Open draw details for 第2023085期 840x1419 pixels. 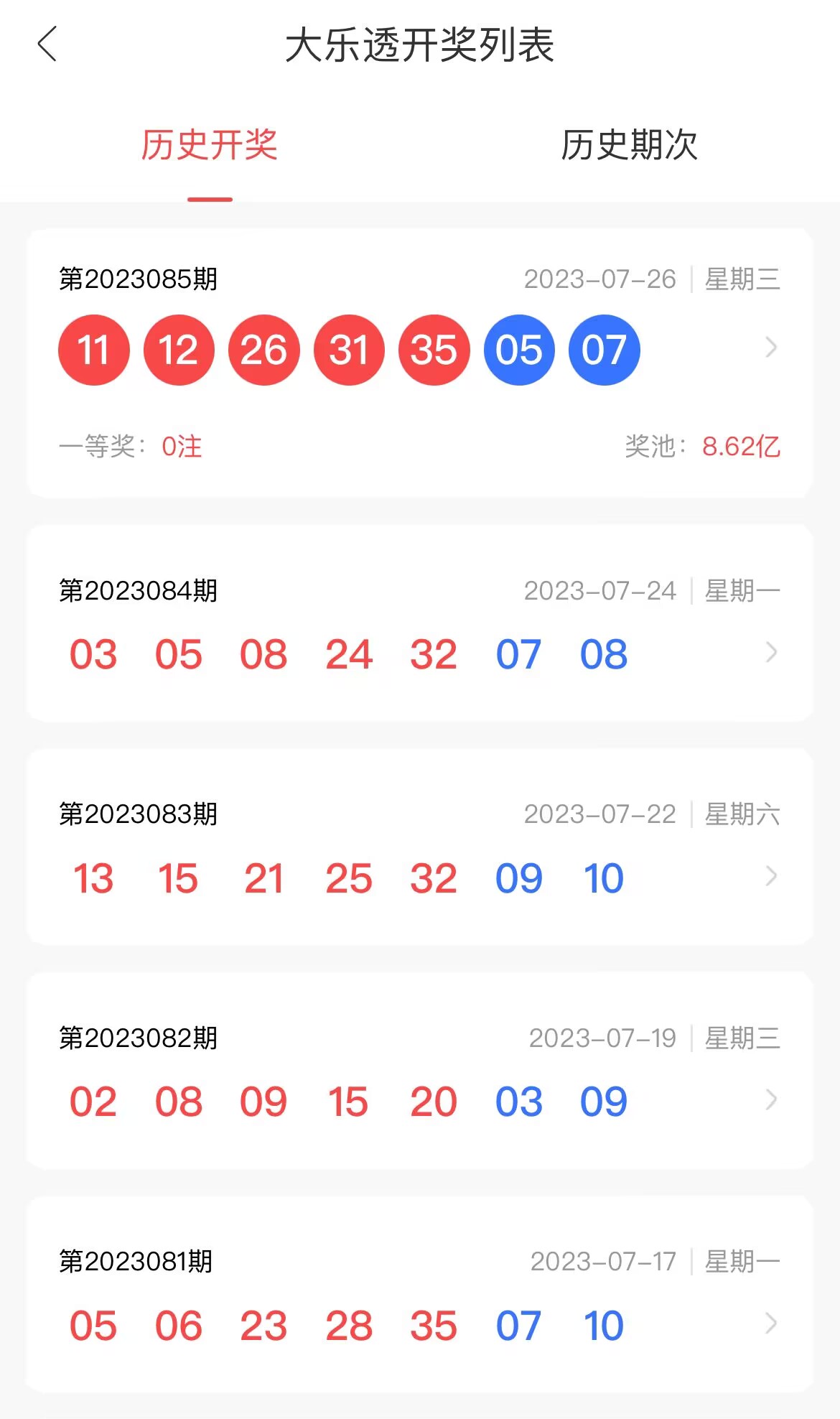coord(771,348)
